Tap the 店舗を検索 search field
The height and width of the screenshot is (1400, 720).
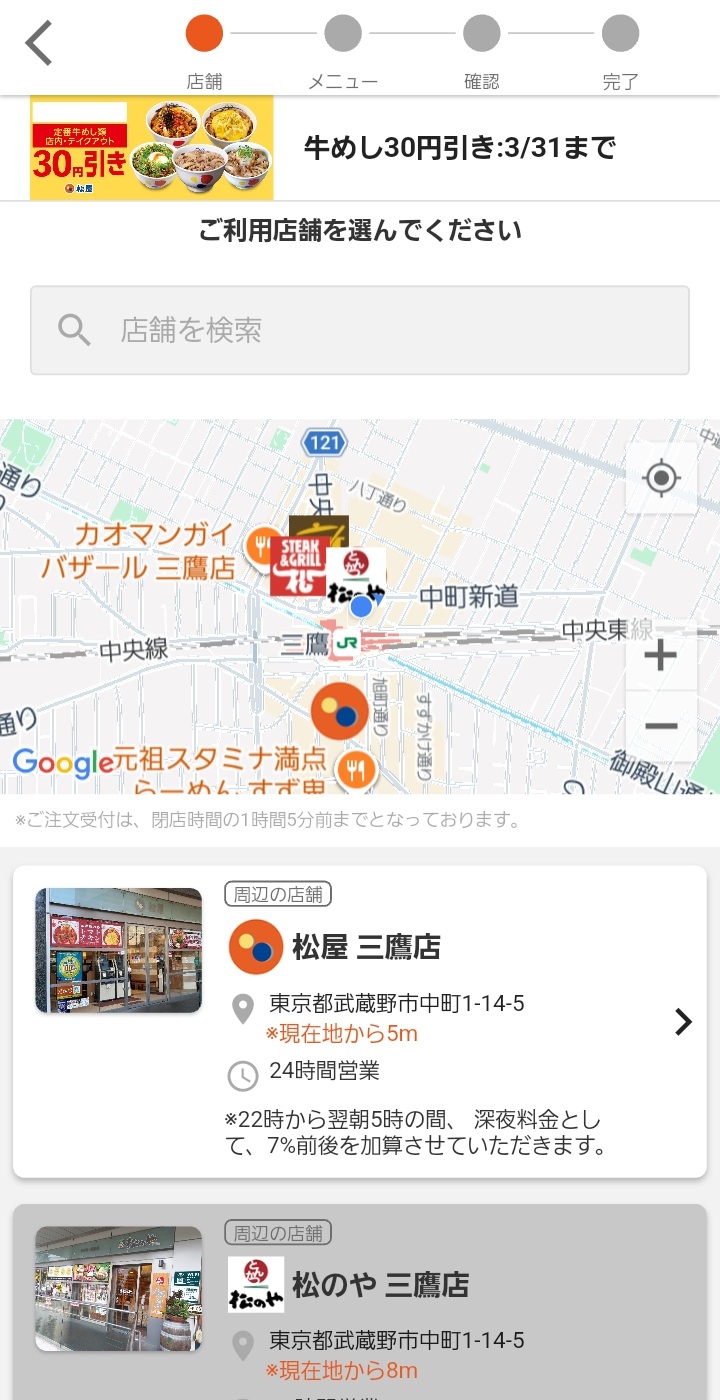tap(360, 330)
